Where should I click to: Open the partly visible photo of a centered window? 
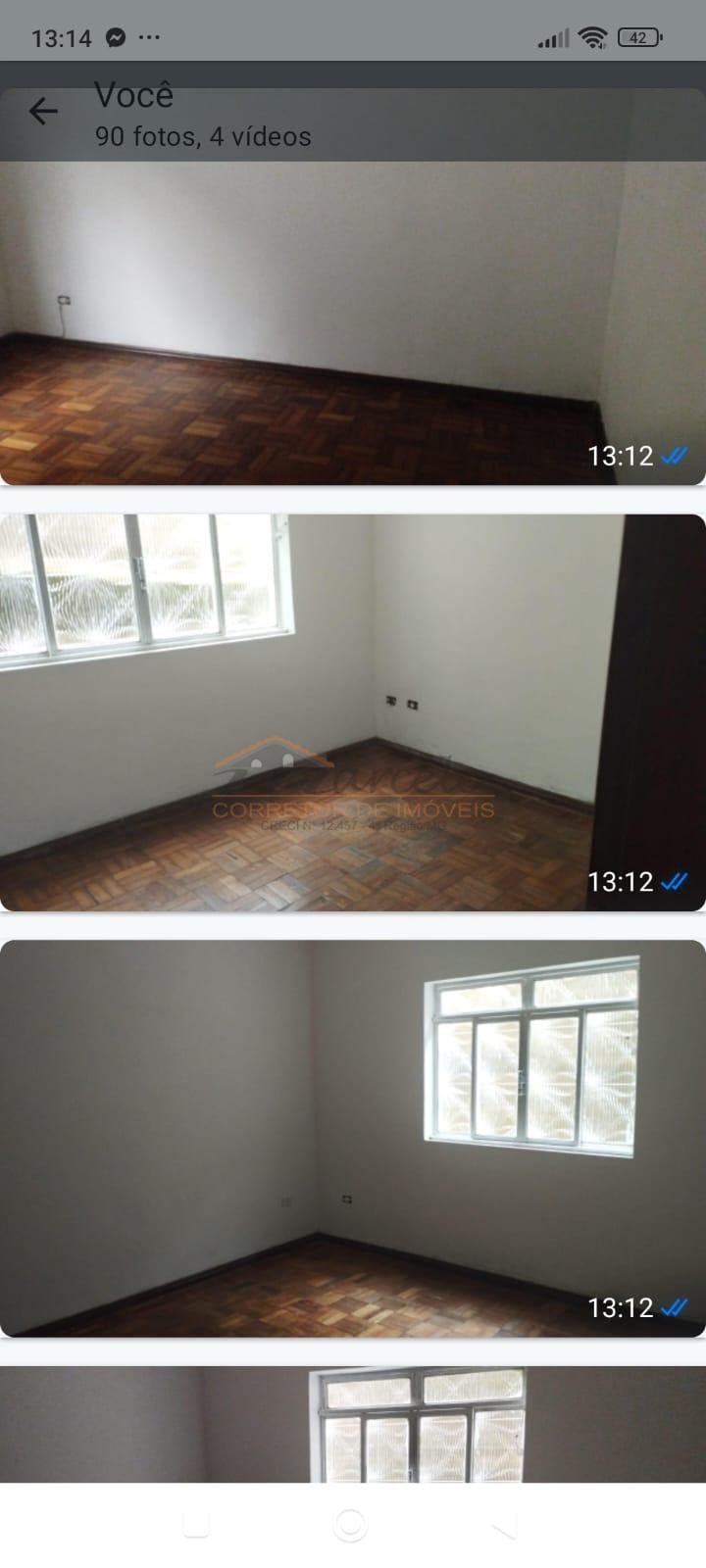tap(353, 1424)
